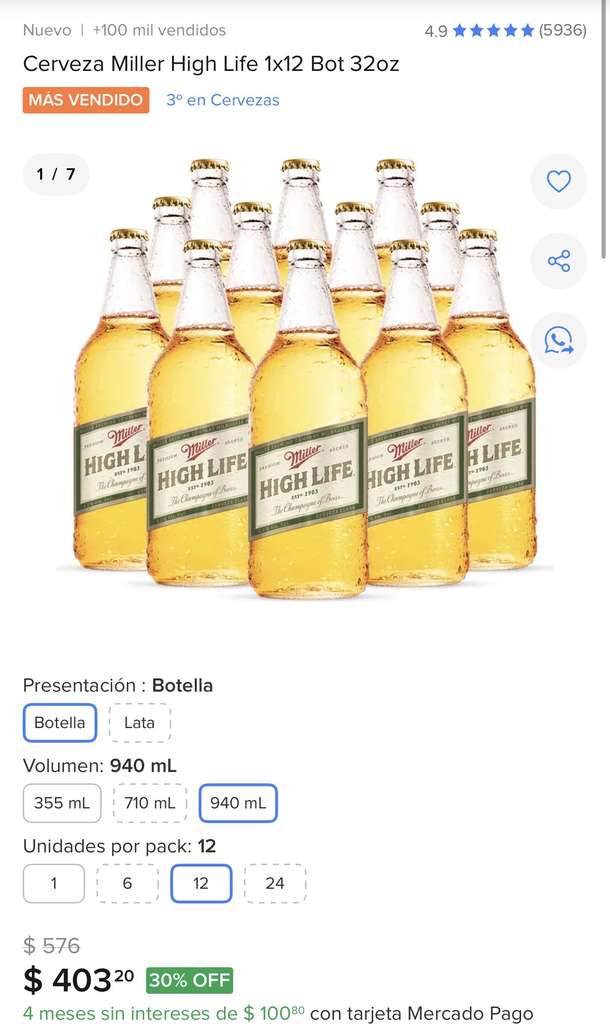Select the 12 units pack

click(201, 884)
